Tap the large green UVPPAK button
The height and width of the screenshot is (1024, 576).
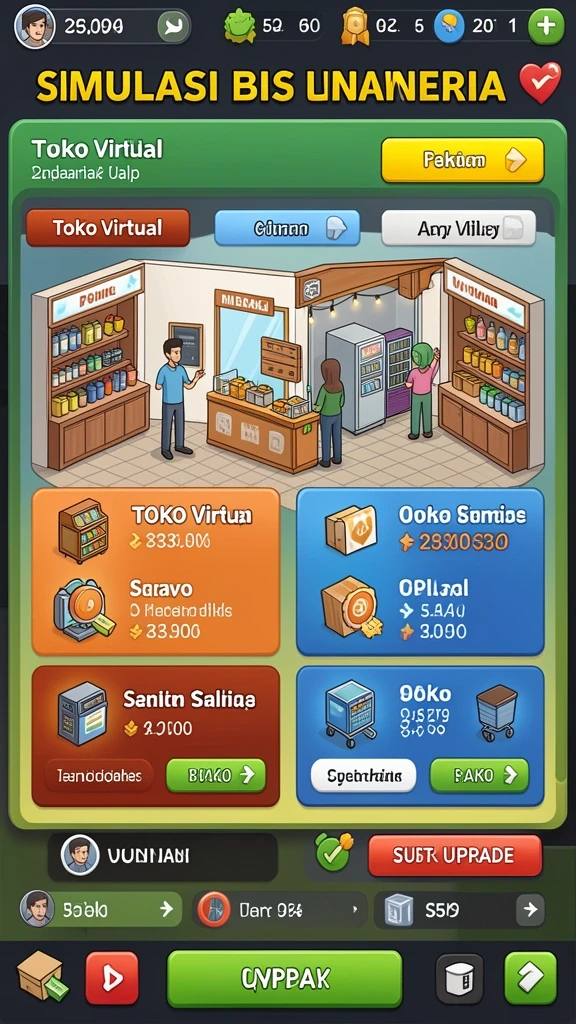click(x=285, y=978)
